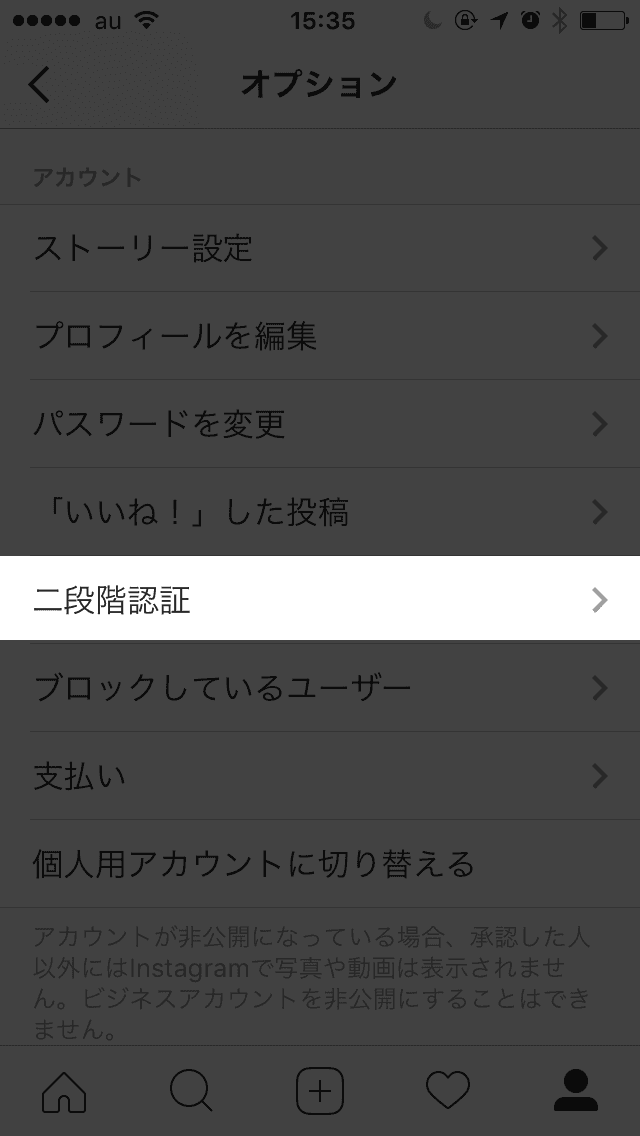The height and width of the screenshot is (1136, 640).
Task: Switch to the Profile tab
Action: tap(575, 1090)
